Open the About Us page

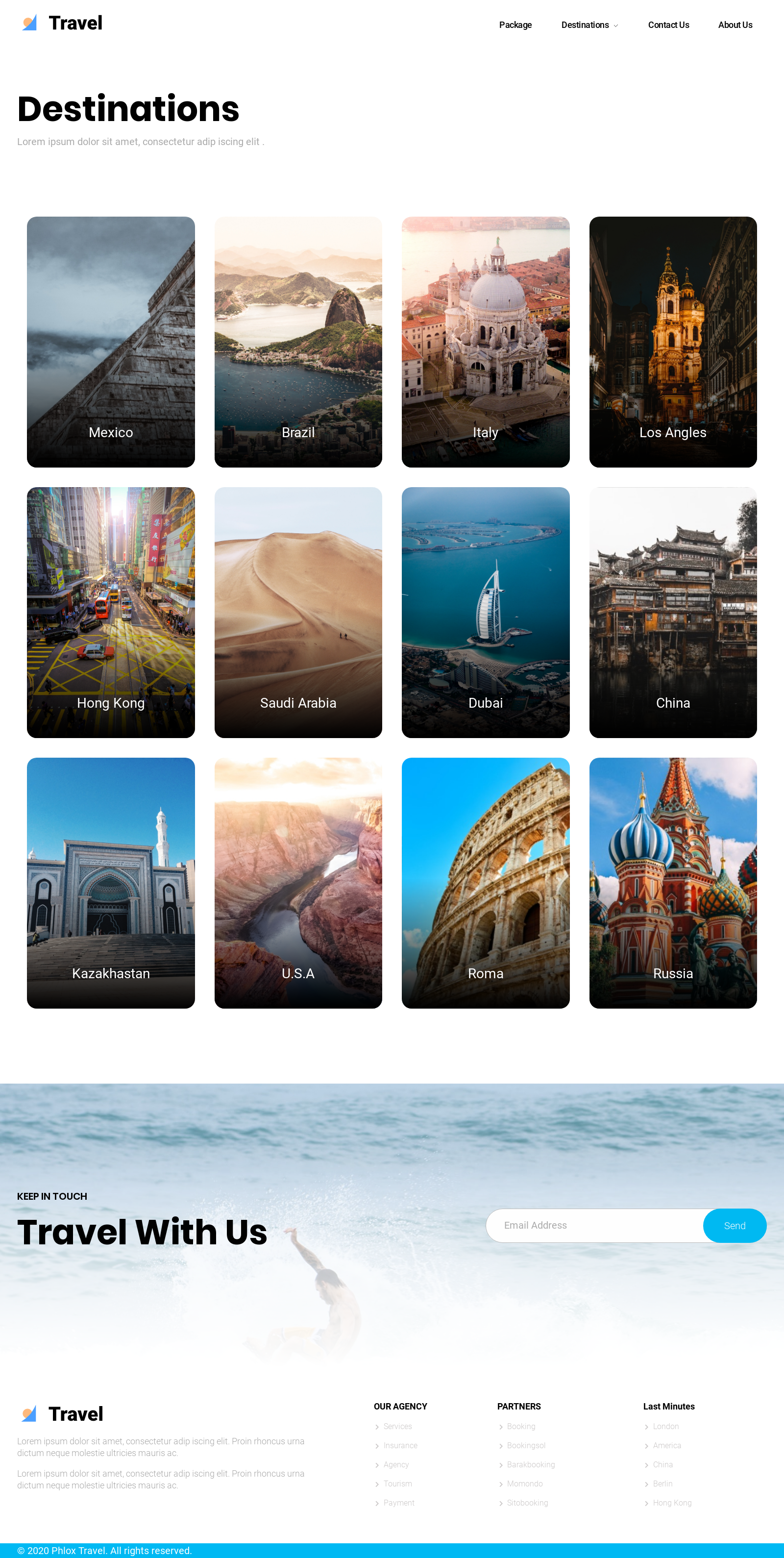coord(735,25)
